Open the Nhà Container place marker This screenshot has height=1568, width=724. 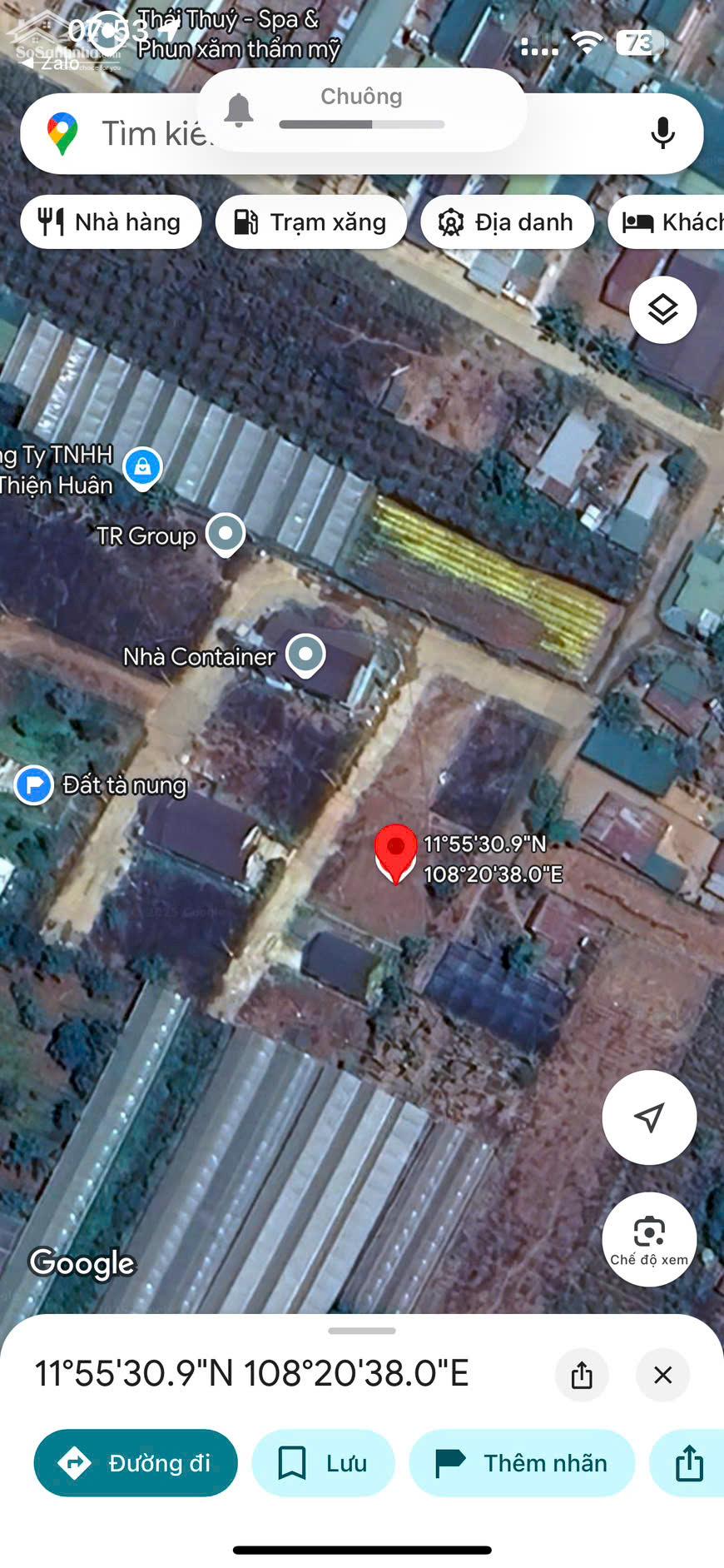305,655
